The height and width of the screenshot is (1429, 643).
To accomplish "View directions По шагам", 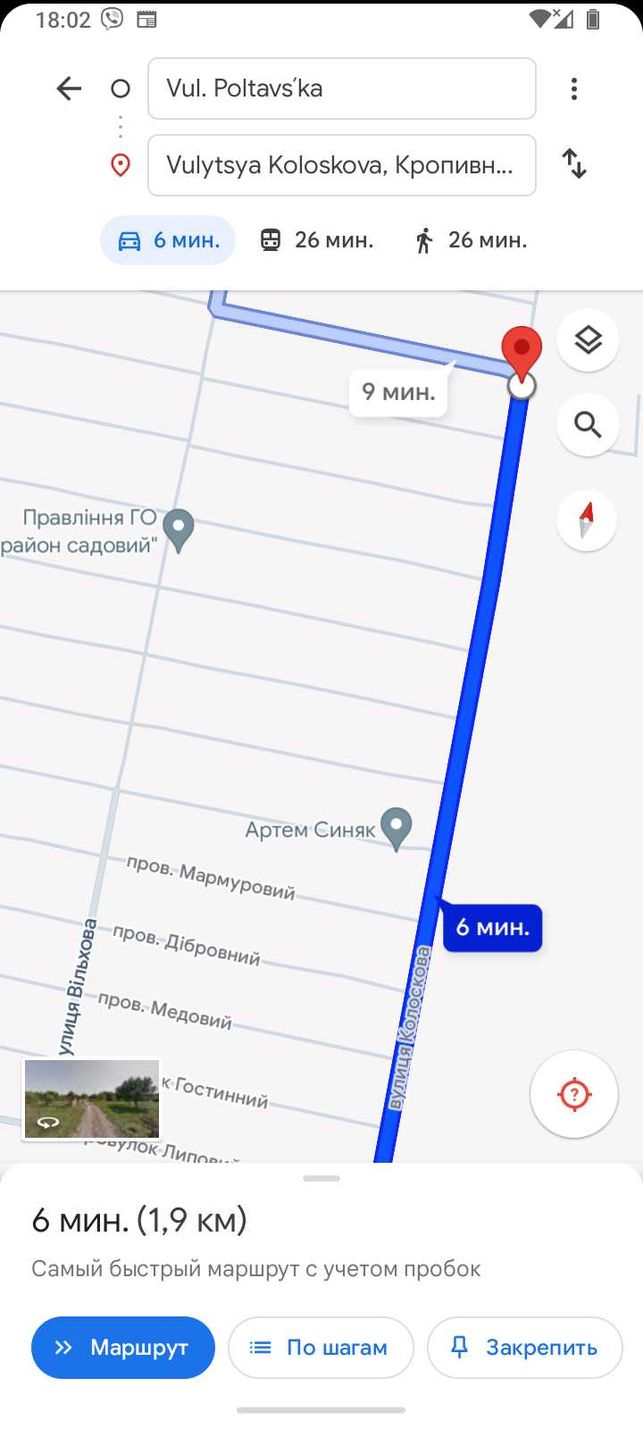I will 321,1347.
